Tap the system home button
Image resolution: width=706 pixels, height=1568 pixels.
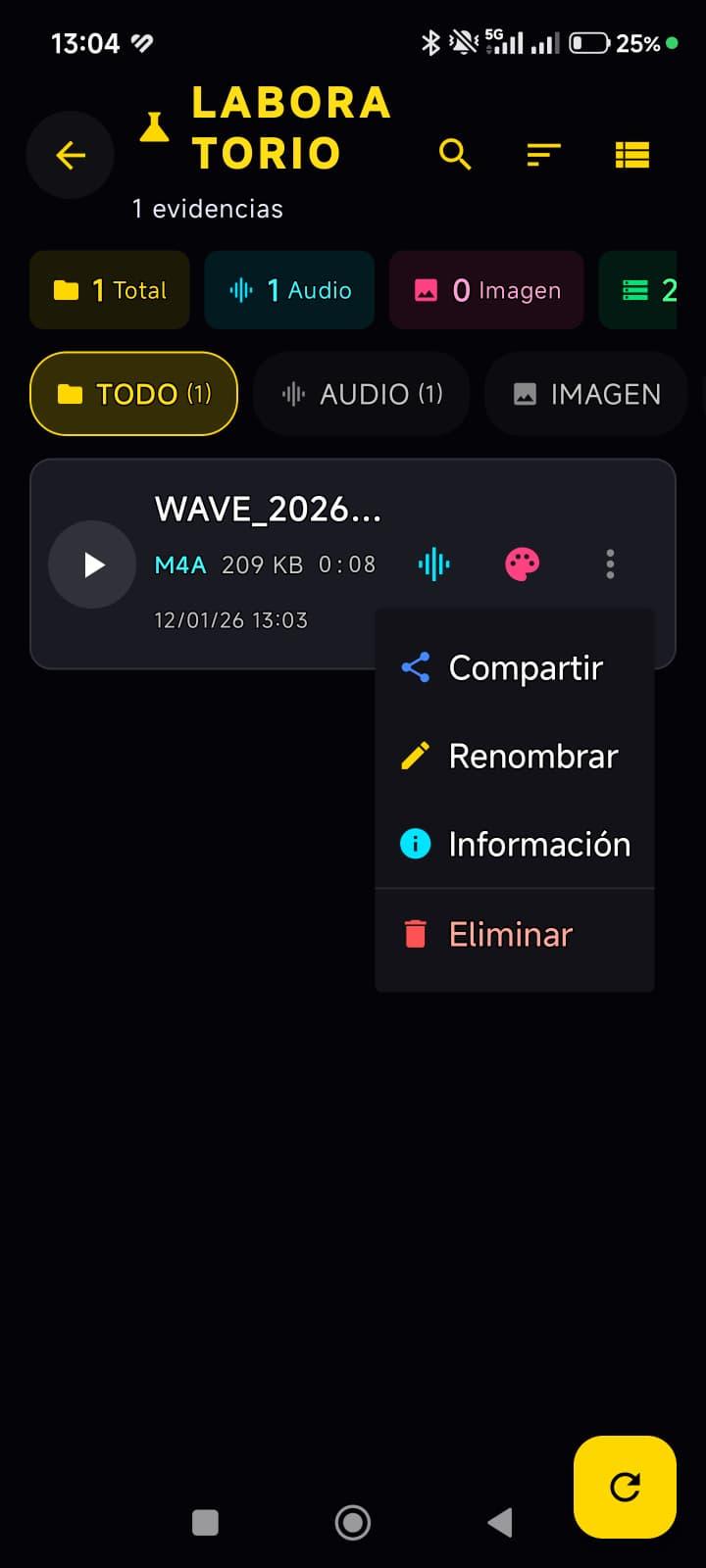353,1522
